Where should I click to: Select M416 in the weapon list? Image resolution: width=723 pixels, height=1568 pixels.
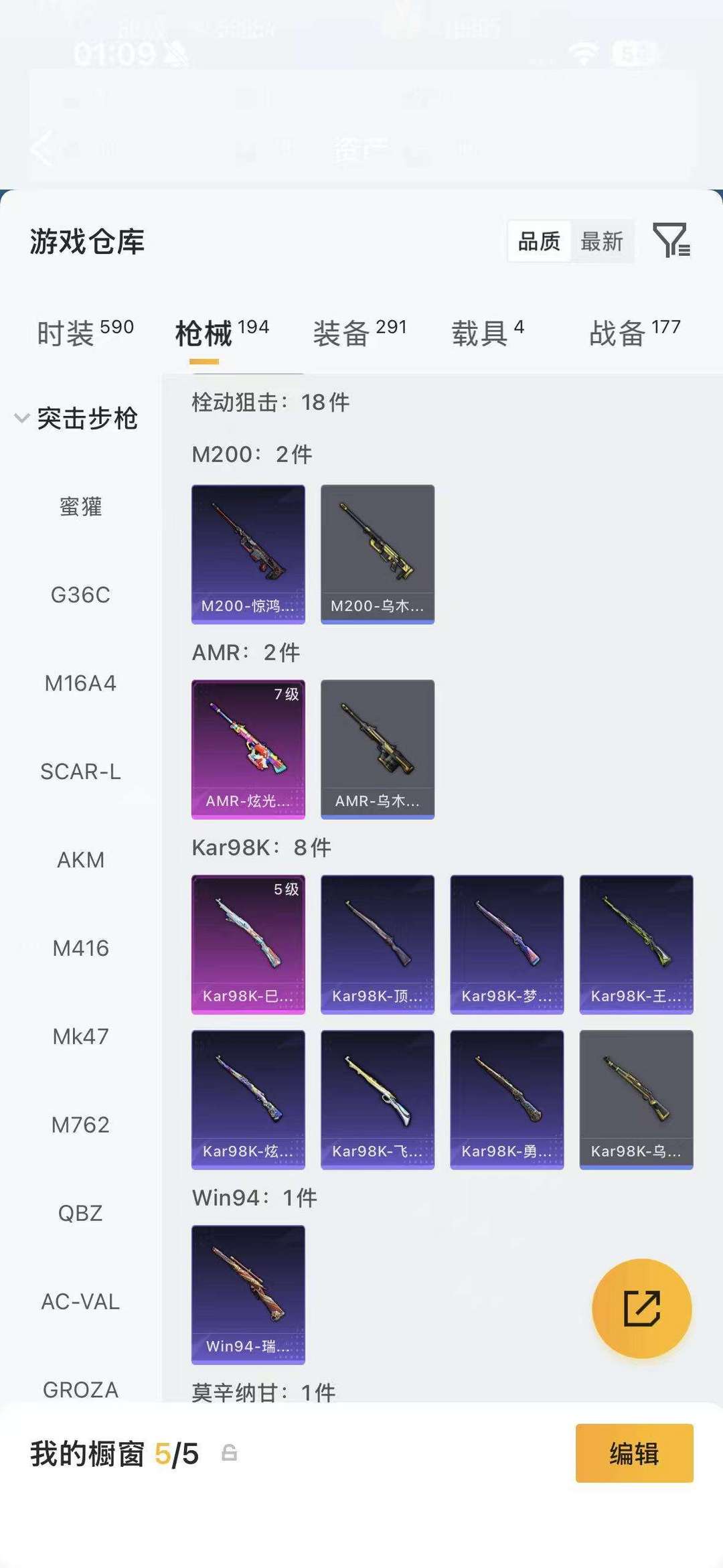click(80, 948)
